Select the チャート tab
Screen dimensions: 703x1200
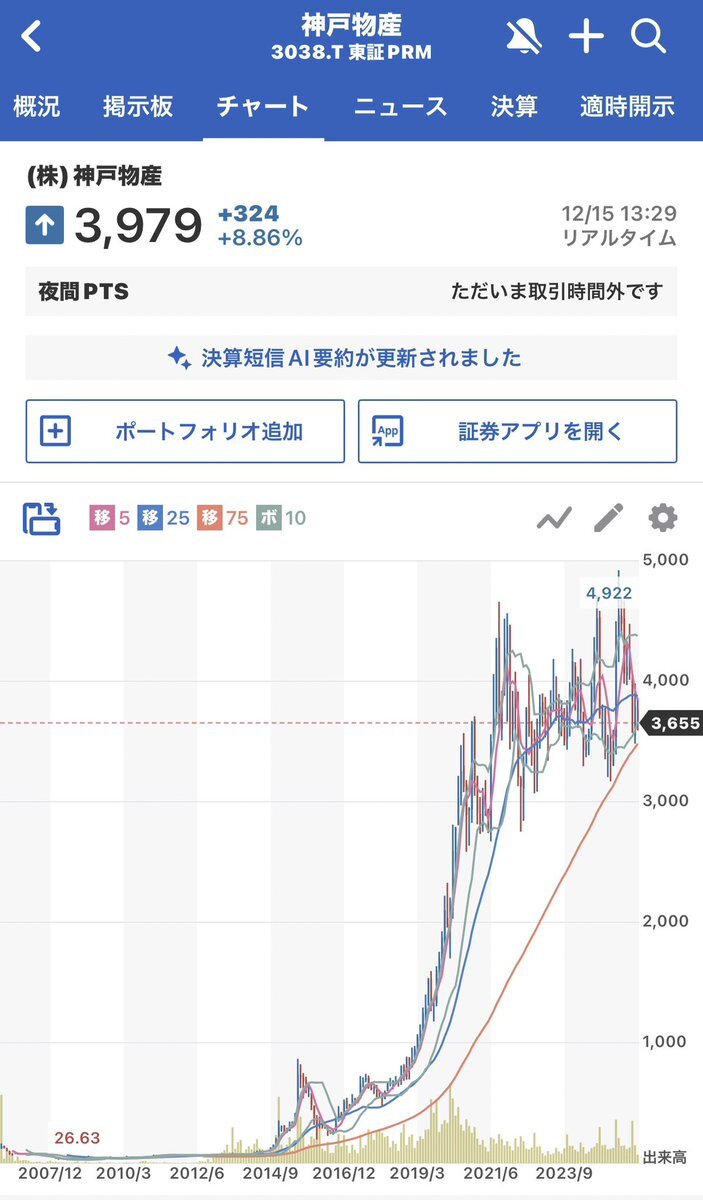(x=263, y=106)
